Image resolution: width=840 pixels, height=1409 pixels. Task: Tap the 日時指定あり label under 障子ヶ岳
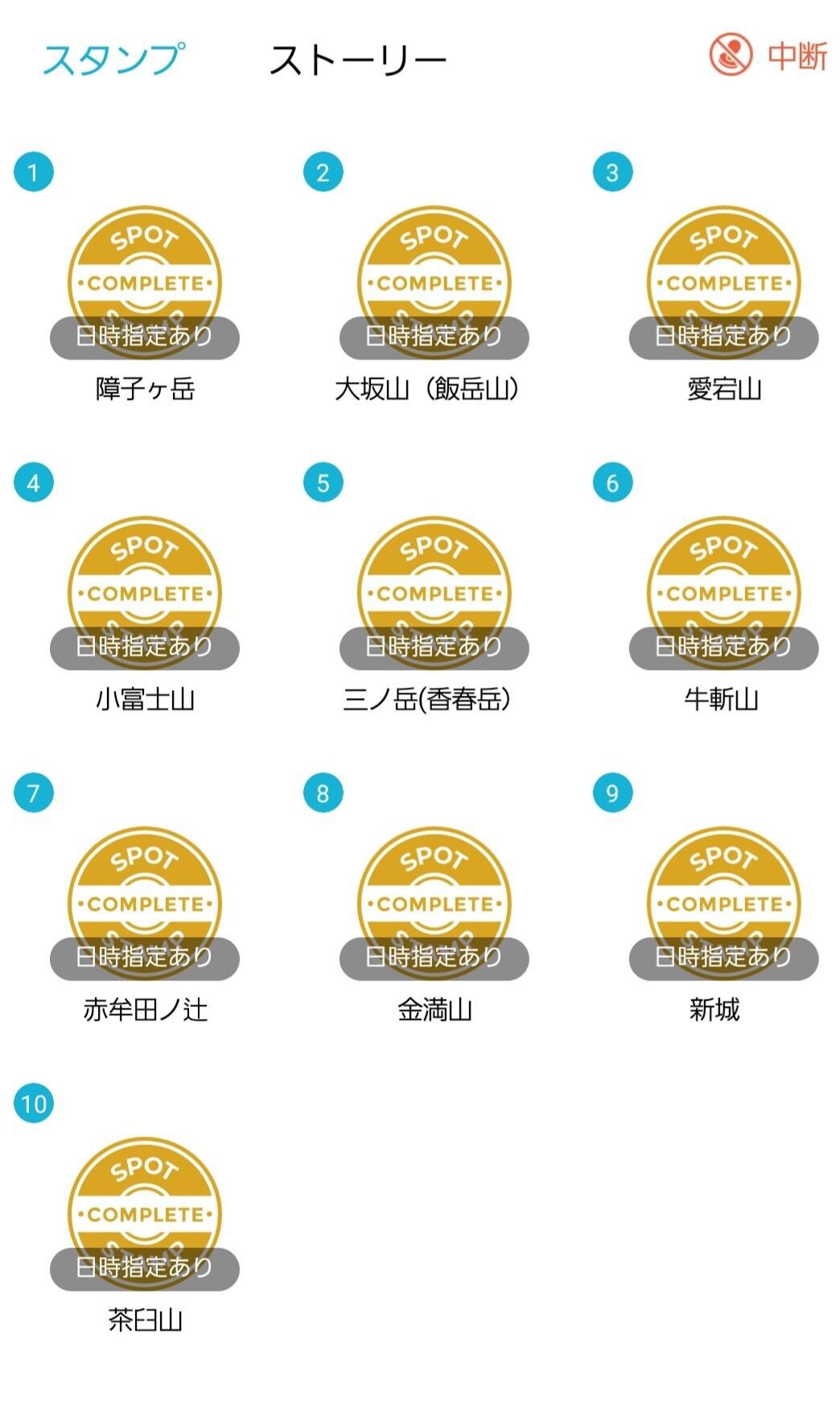tap(143, 337)
